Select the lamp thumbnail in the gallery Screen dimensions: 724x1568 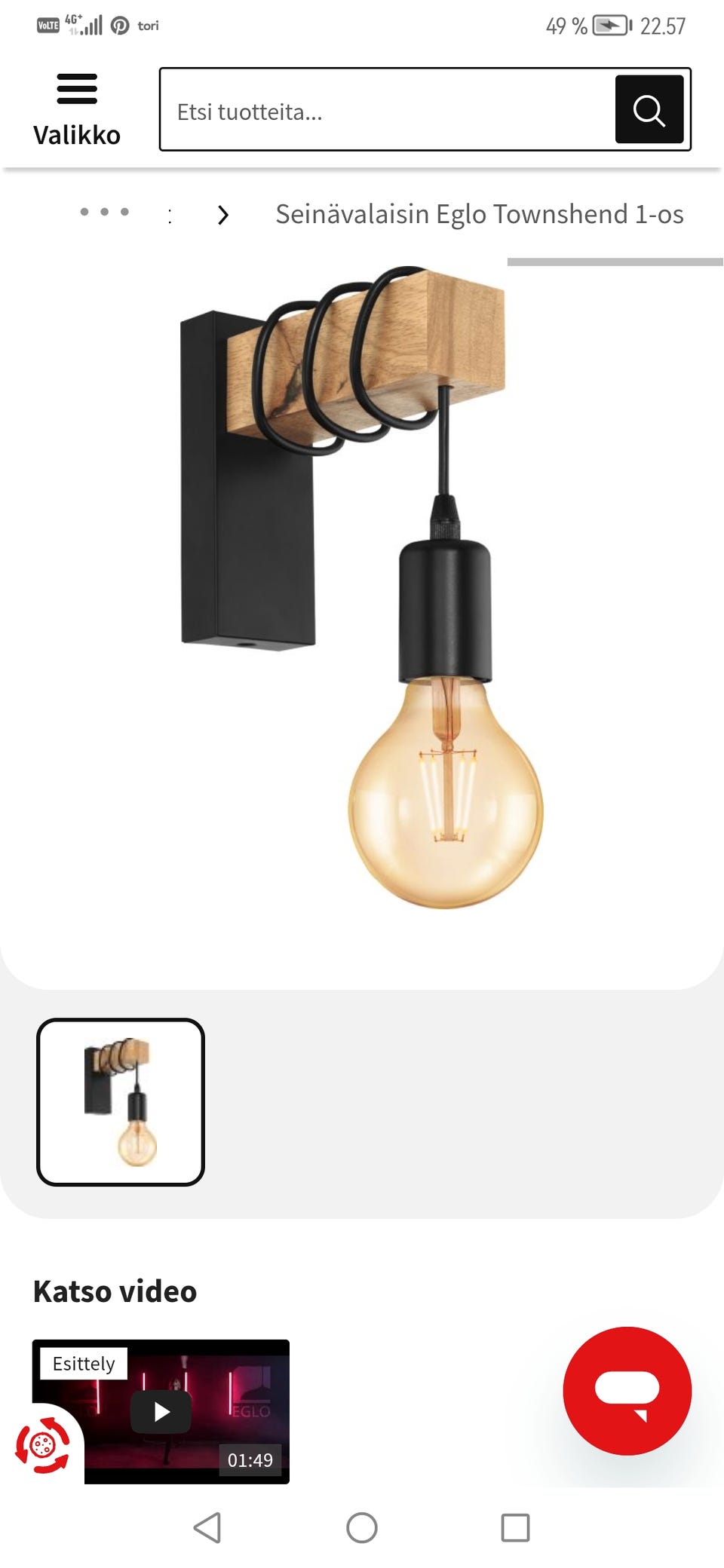click(x=121, y=1101)
